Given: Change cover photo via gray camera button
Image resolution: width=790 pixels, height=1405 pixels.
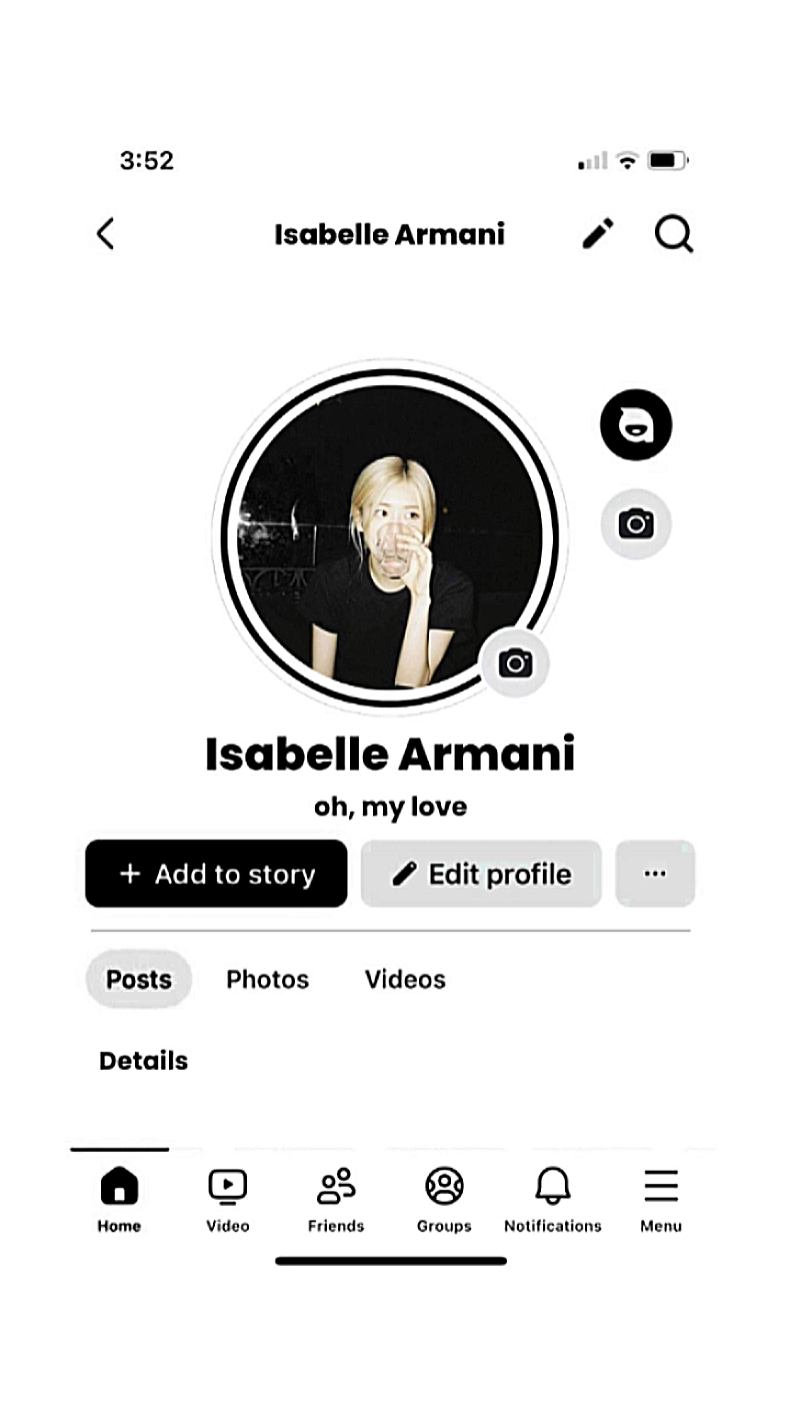Looking at the screenshot, I should click(636, 523).
